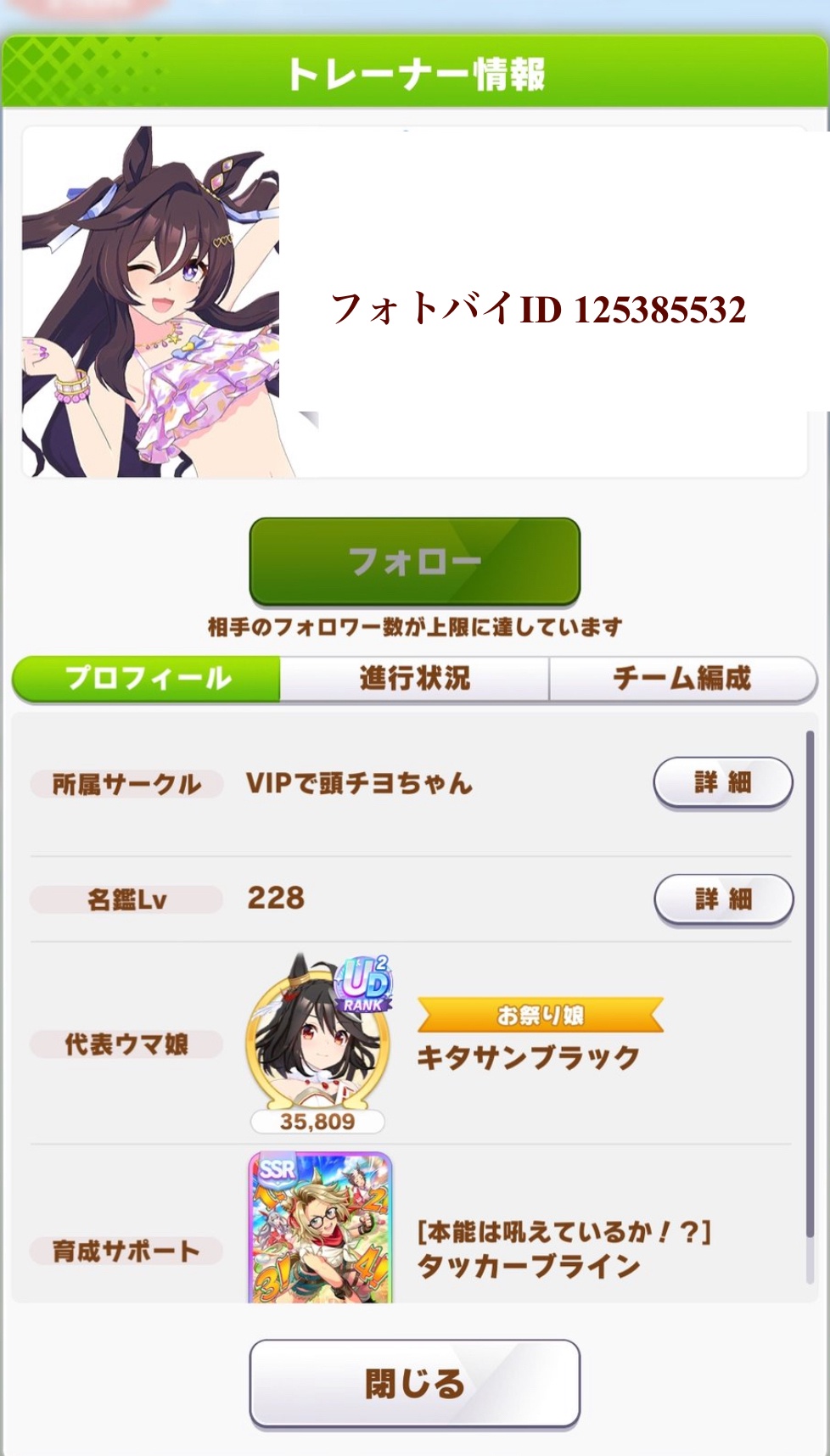Open the タッカーブライン SSR support card
The image size is (830, 1456).
tap(320, 1226)
